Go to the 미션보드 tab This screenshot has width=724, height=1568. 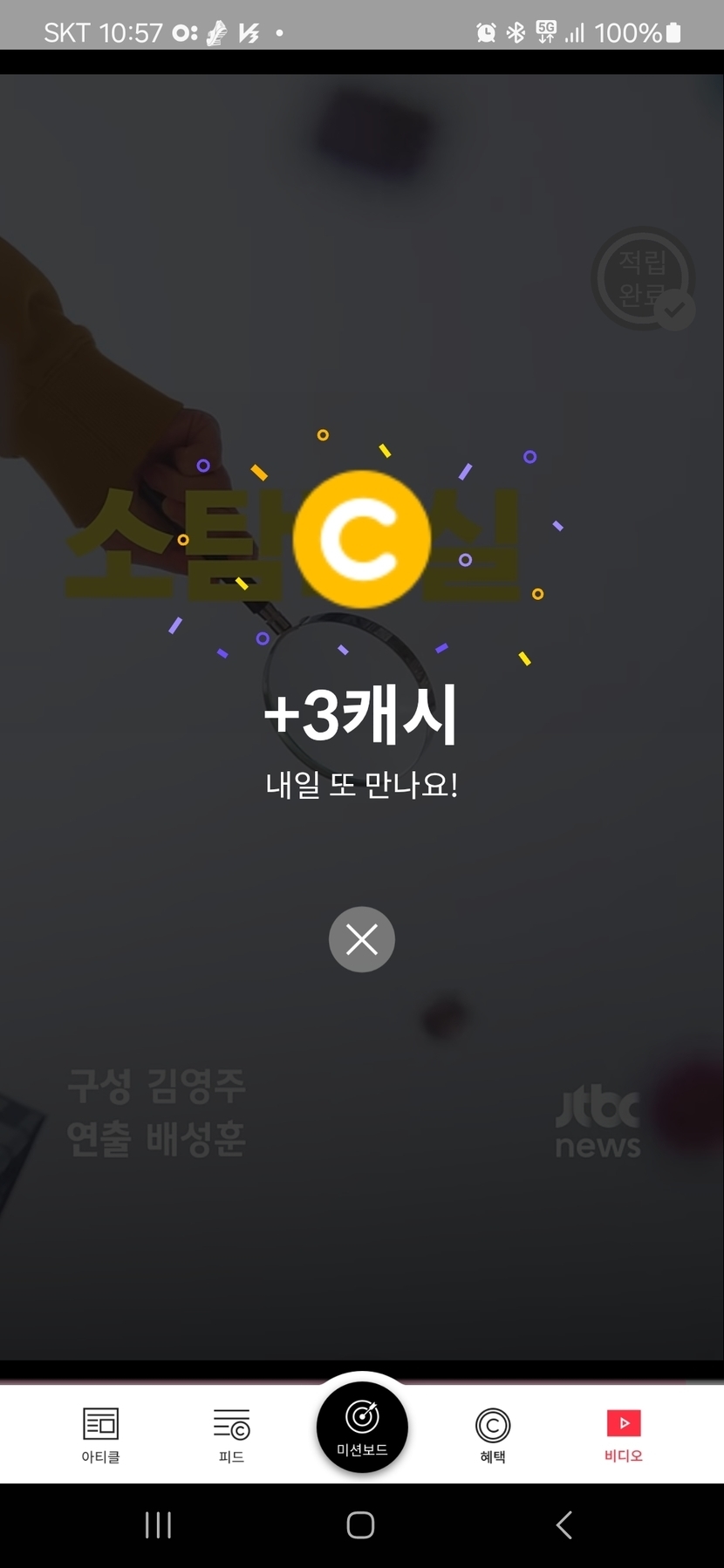point(362,1427)
